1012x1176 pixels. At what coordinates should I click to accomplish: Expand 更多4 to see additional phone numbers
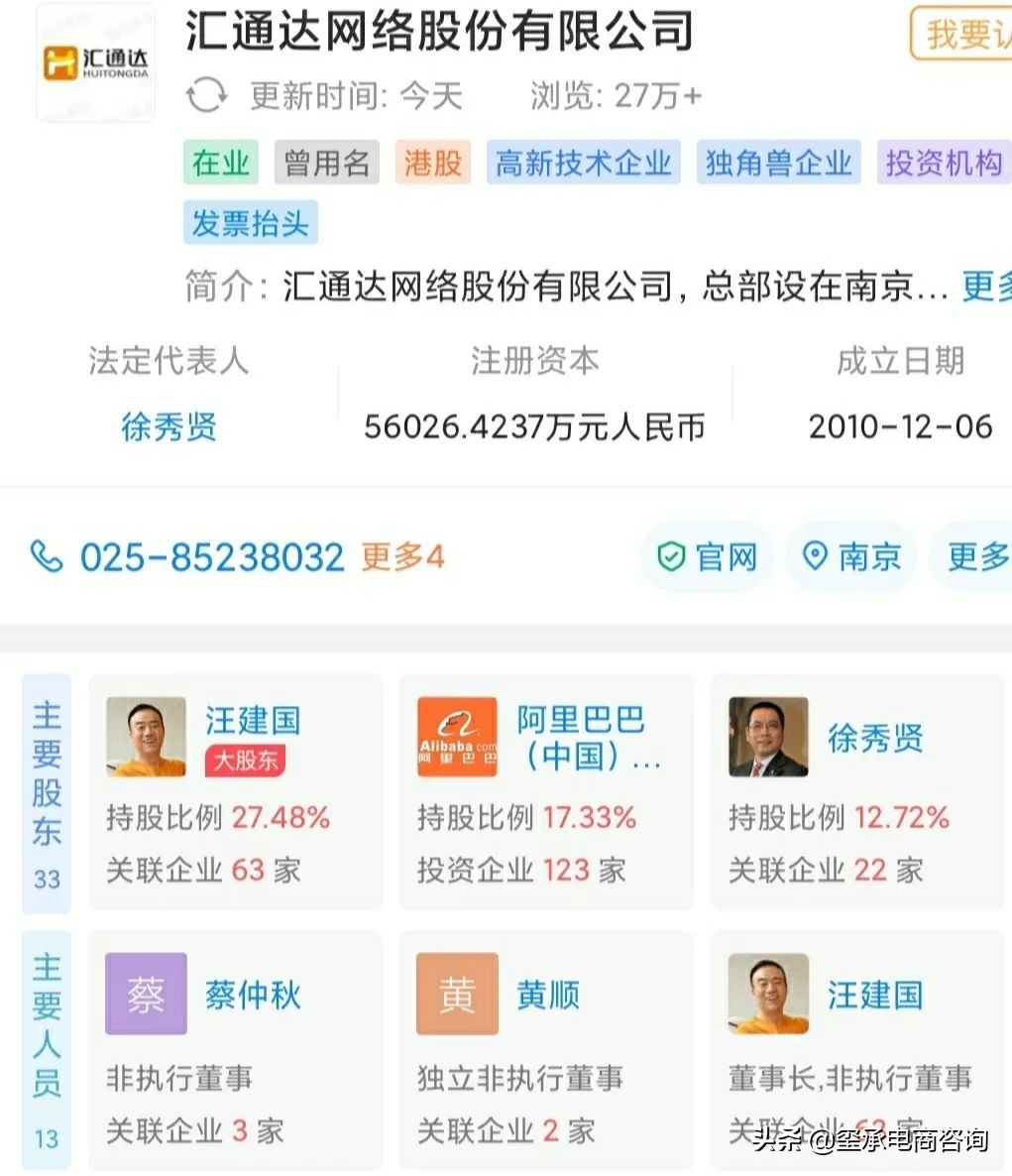(x=401, y=557)
